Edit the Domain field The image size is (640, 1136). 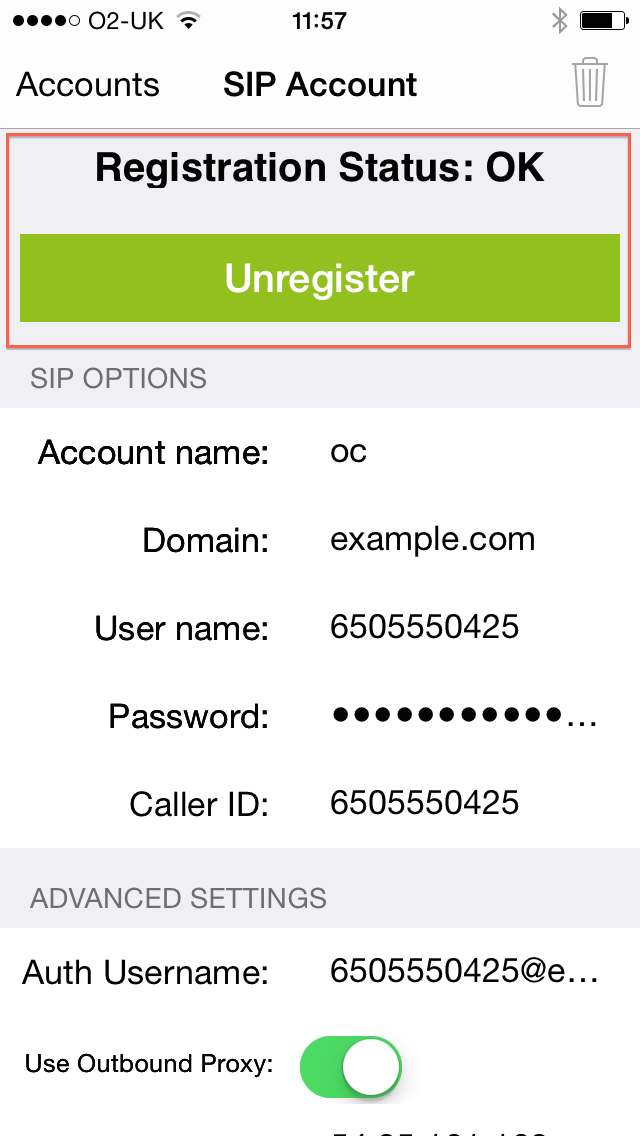pyautogui.click(x=460, y=540)
